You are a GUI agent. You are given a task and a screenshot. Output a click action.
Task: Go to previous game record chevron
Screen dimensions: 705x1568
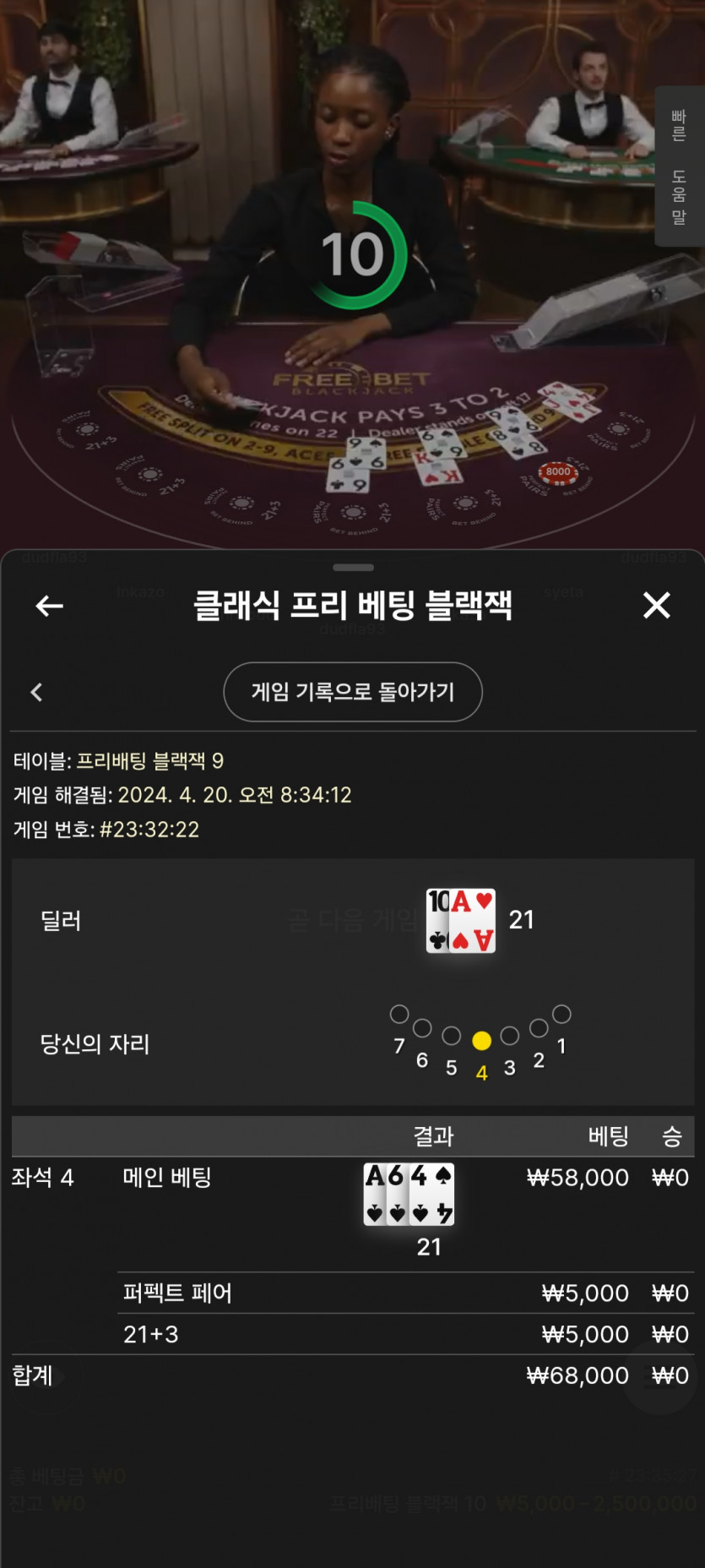[36, 693]
